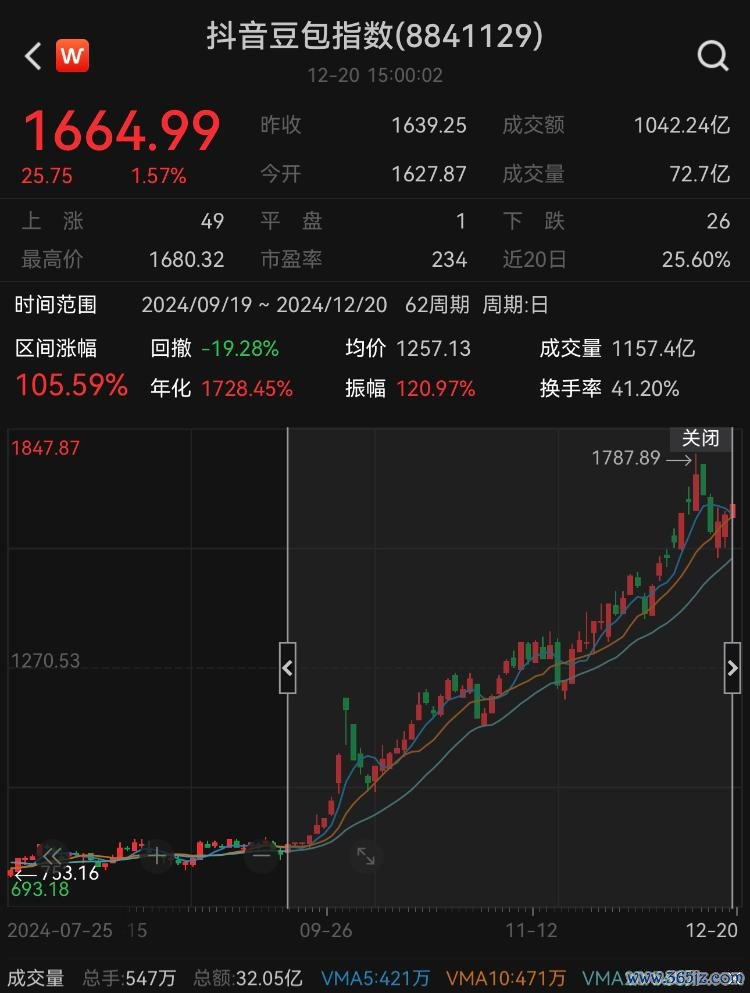Zoom in the chart with plus button

click(x=157, y=856)
